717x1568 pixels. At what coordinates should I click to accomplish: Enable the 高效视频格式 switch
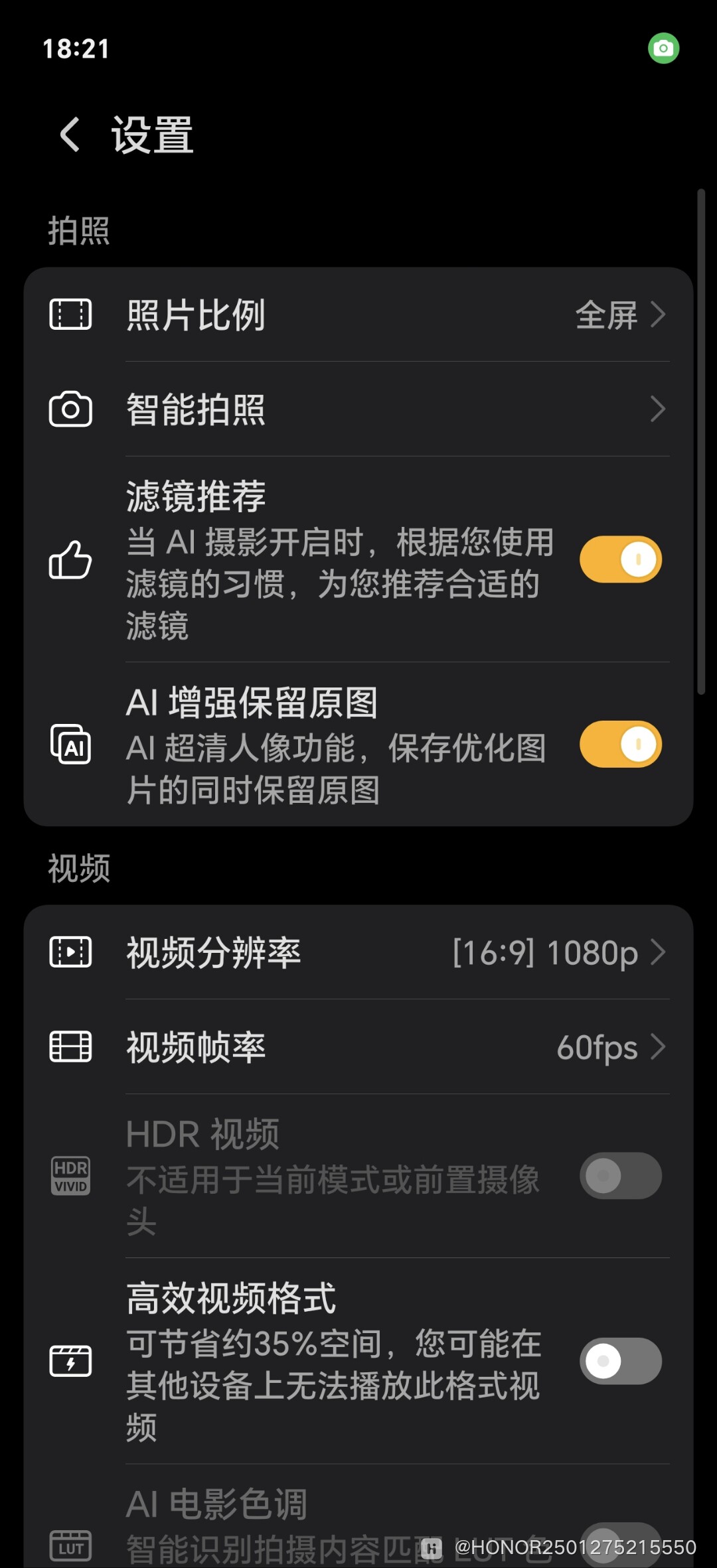620,1361
